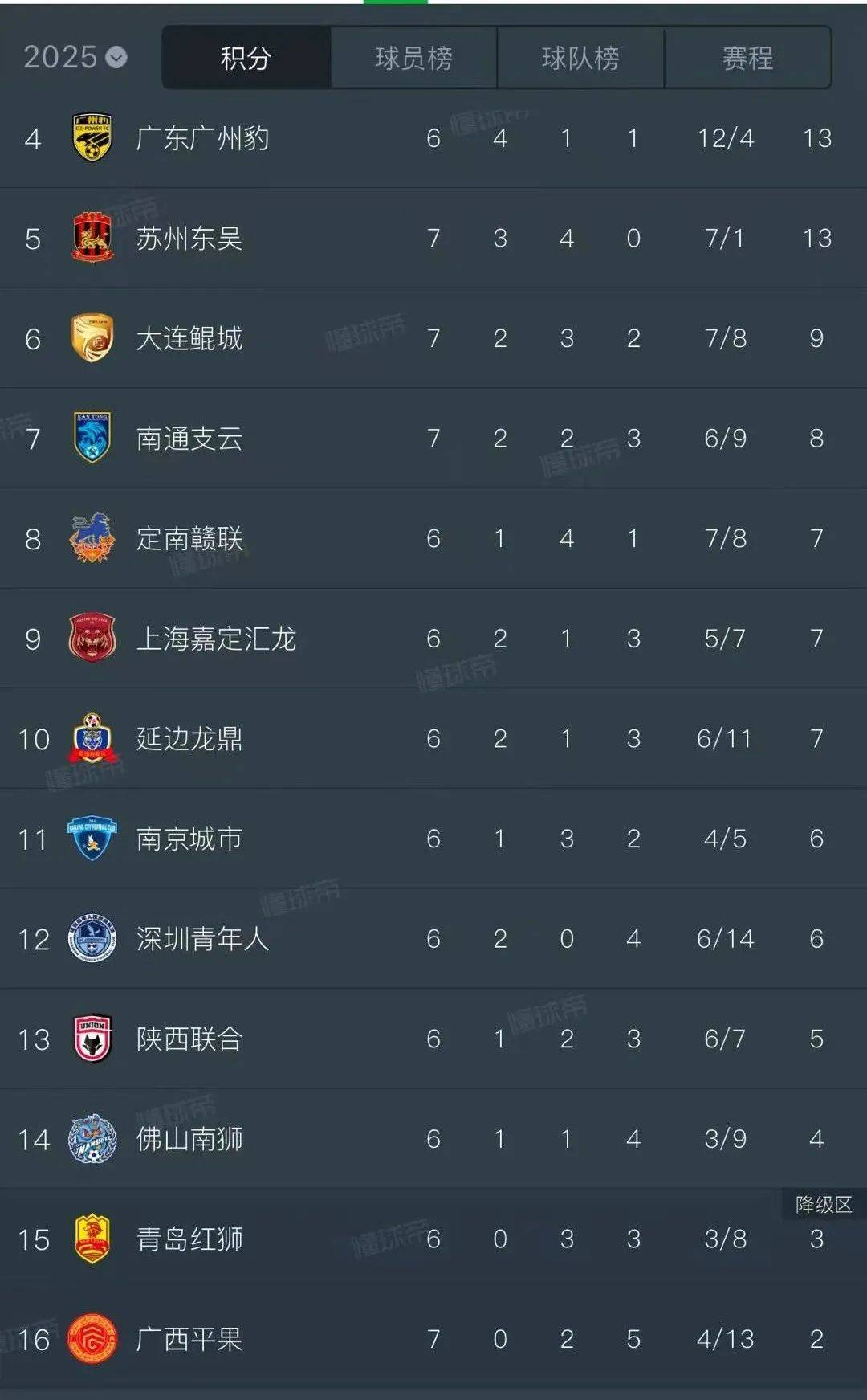Viewport: 867px width, 1400px height.
Task: Switch to the 球员榜 tab
Action: click(413, 58)
